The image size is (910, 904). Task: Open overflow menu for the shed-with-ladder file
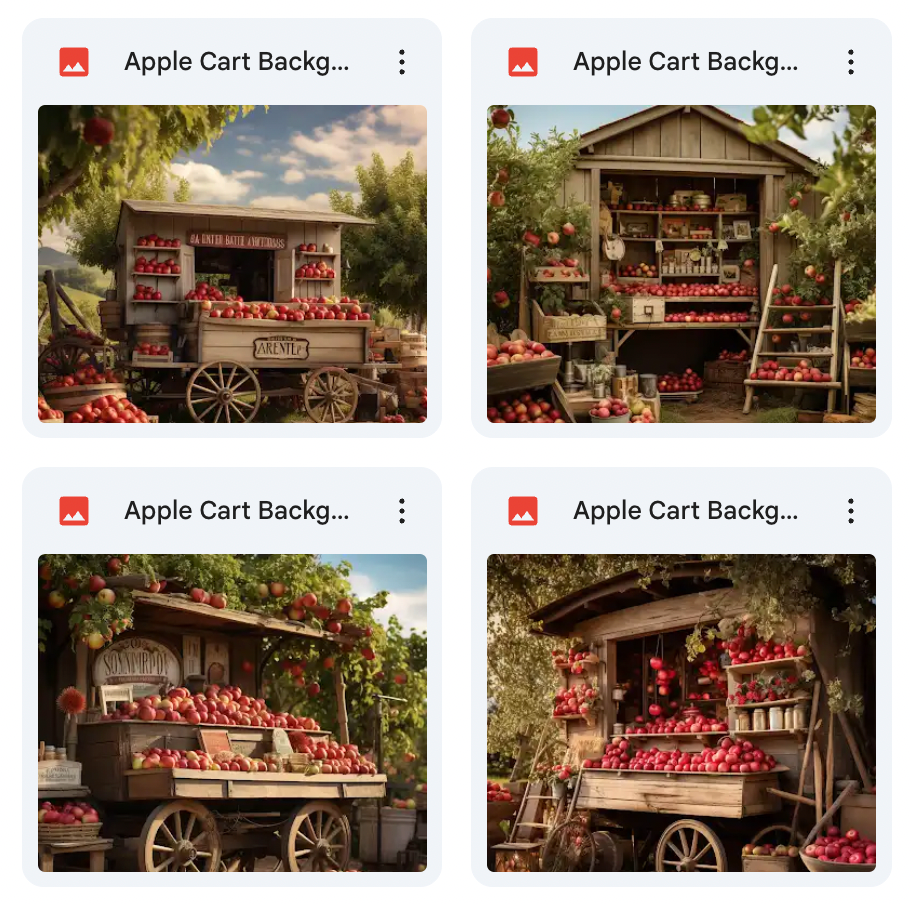pyautogui.click(x=850, y=62)
